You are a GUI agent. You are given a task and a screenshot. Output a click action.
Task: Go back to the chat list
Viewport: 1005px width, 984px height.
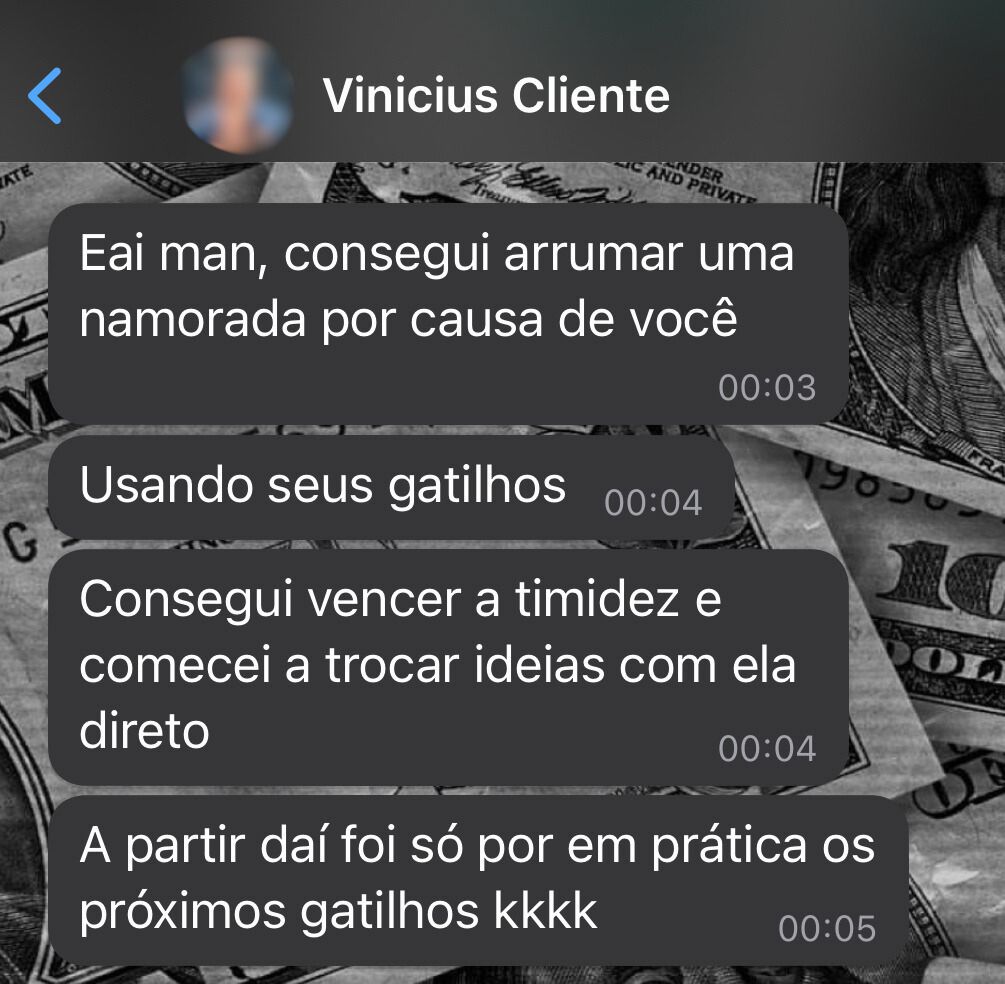pos(45,97)
